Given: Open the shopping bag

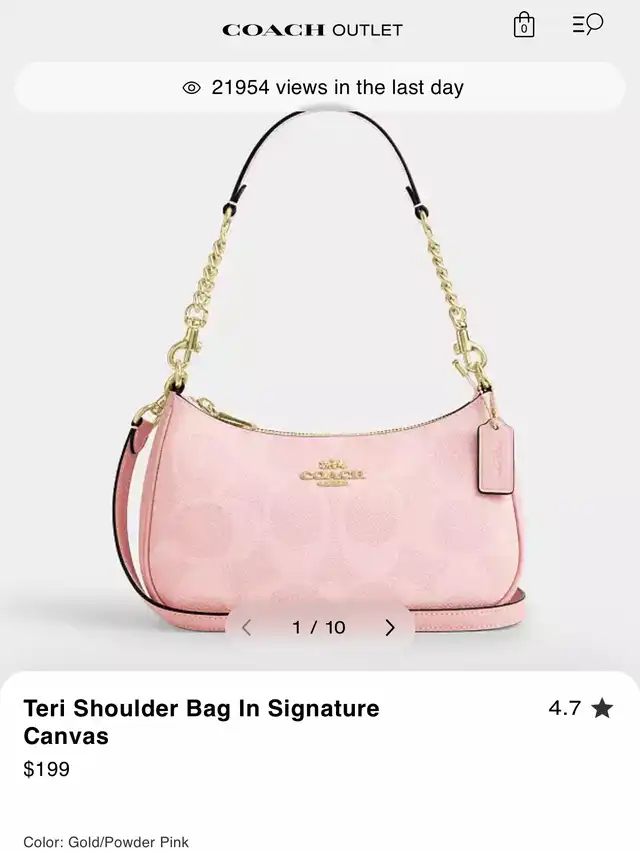Looking at the screenshot, I should click(x=524, y=26).
